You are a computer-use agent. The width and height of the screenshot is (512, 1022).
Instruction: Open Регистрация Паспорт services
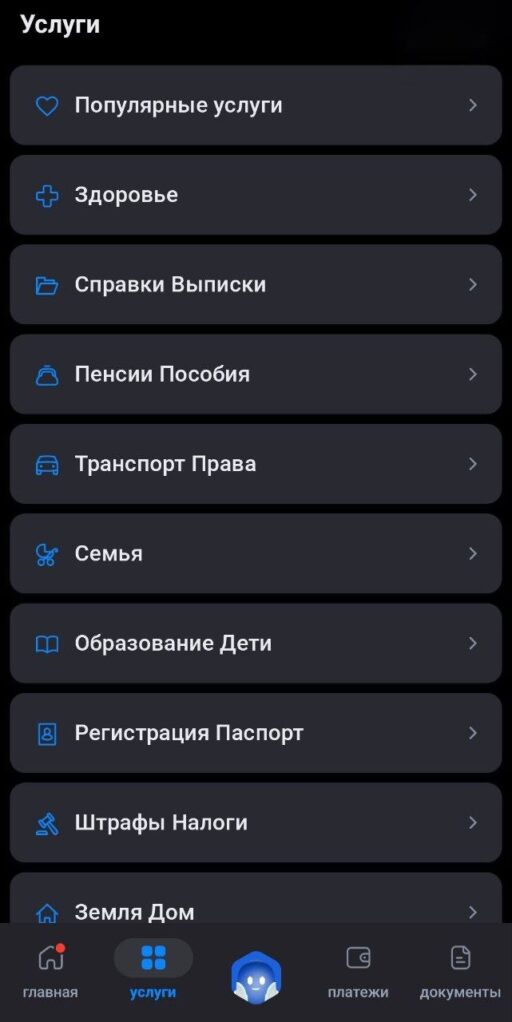pos(256,733)
